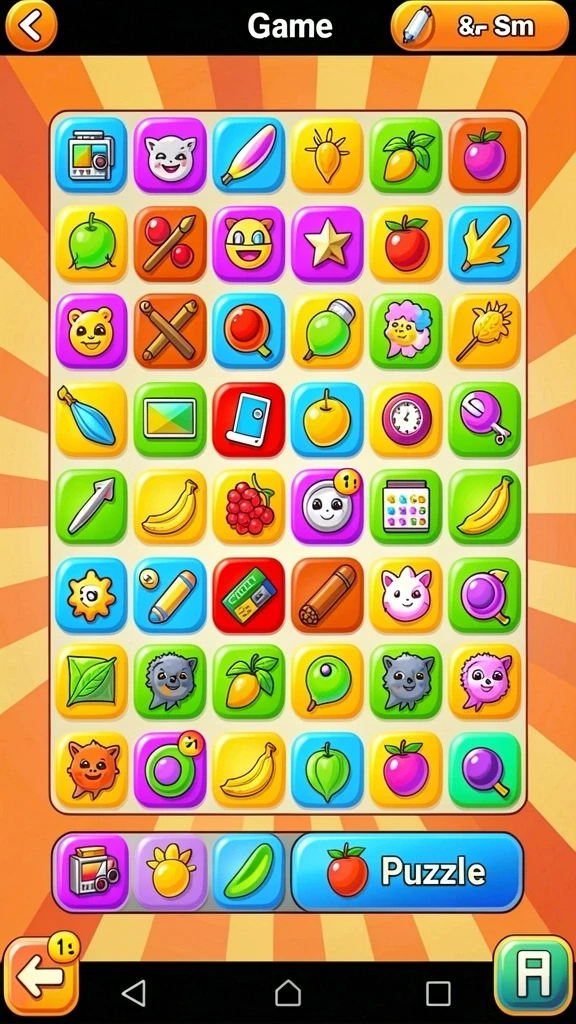Screen dimensions: 576x1024
Task: Select the purple clock tile
Action: pos(406,419)
